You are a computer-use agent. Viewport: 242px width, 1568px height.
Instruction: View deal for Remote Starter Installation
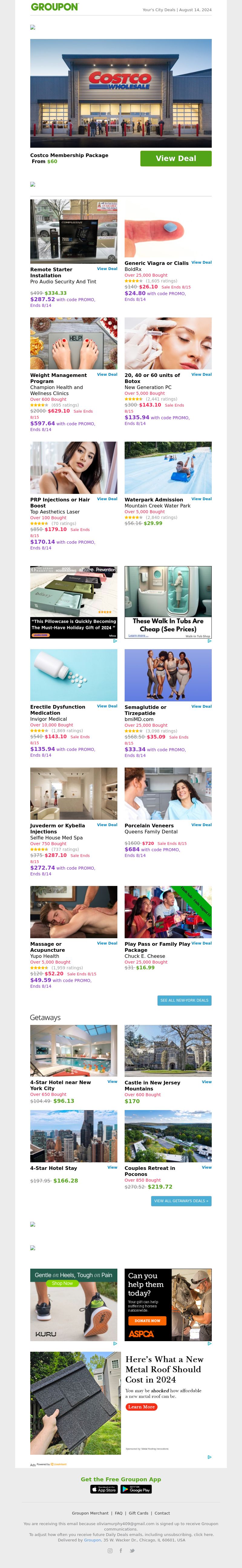coord(107,269)
